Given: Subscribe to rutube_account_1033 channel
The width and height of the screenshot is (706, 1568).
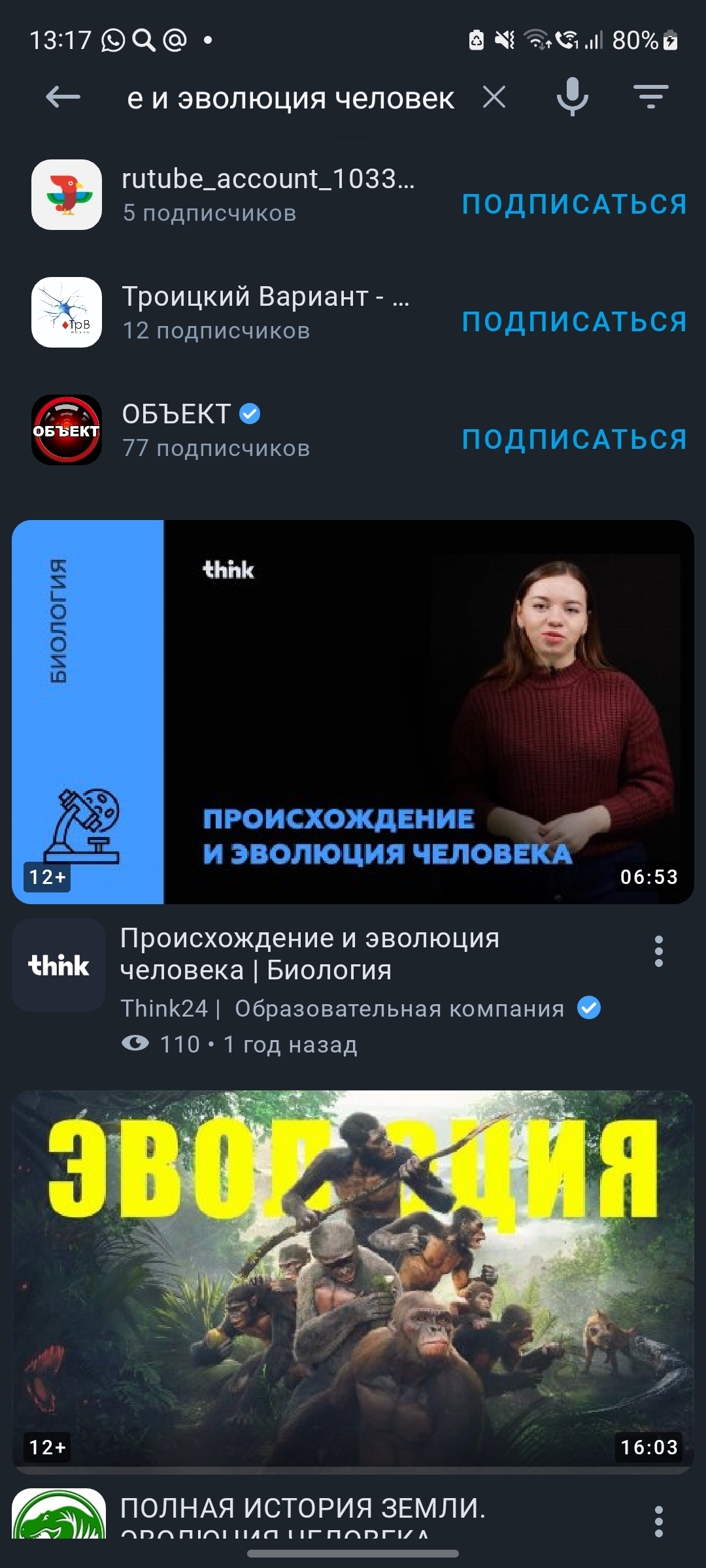Looking at the screenshot, I should click(575, 204).
